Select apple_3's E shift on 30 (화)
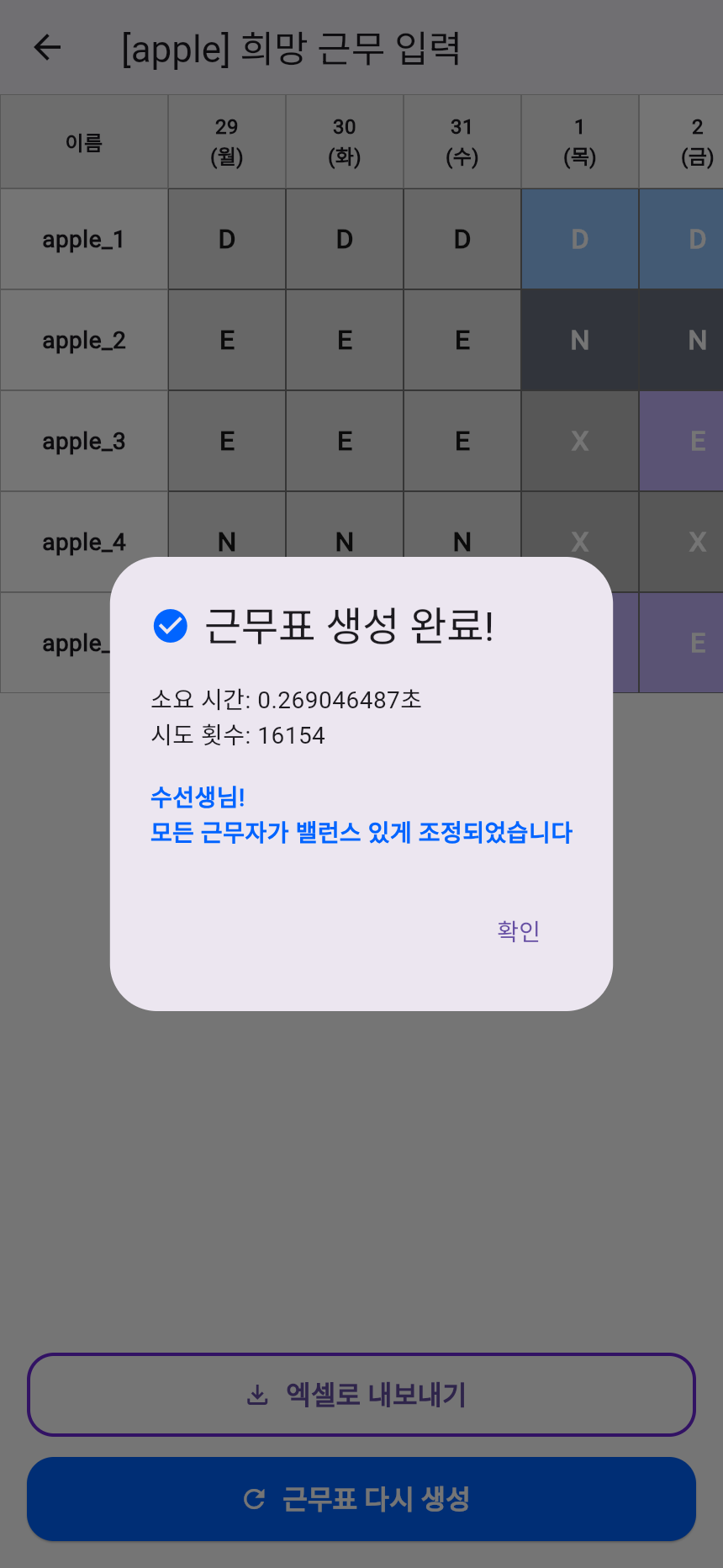The image size is (723, 1568). 344,441
